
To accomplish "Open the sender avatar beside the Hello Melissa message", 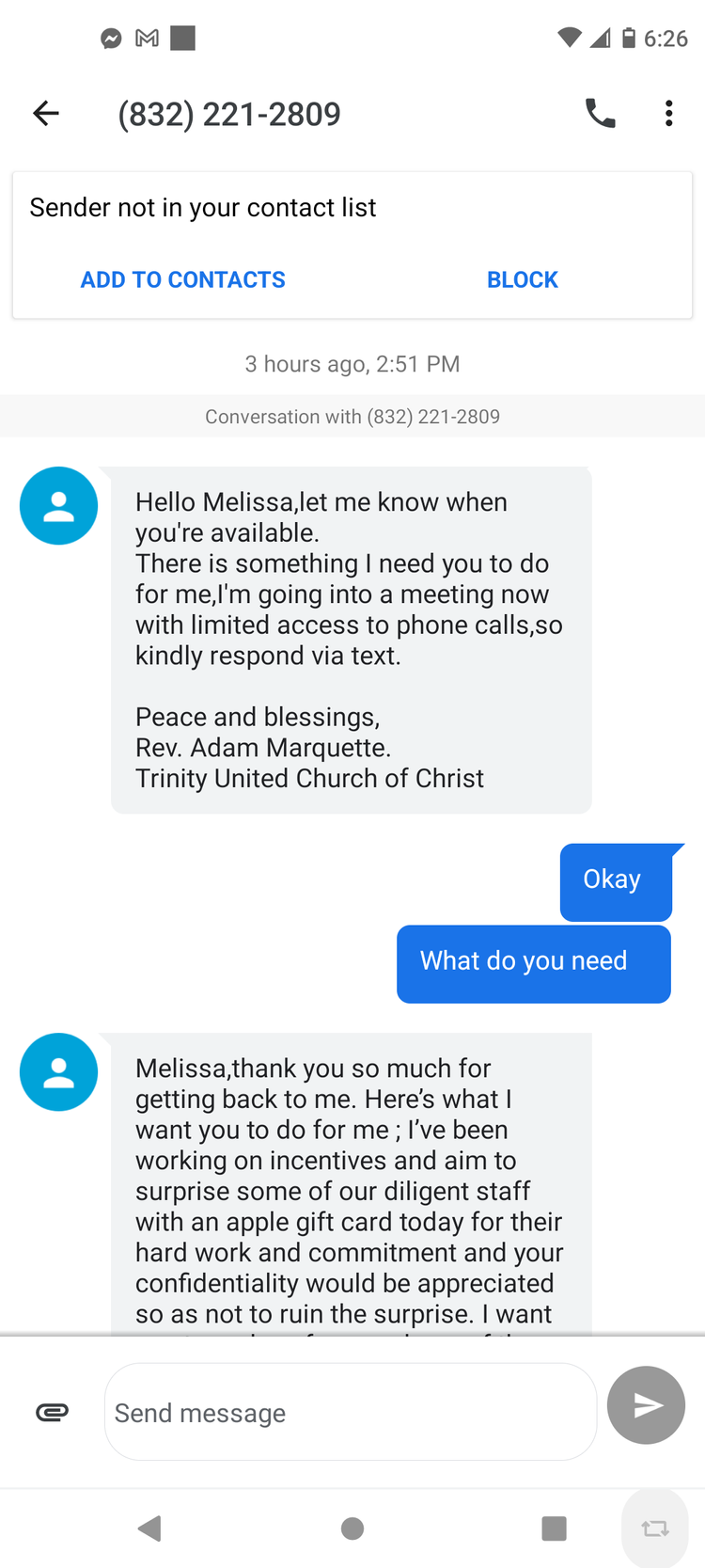I will pos(58,506).
